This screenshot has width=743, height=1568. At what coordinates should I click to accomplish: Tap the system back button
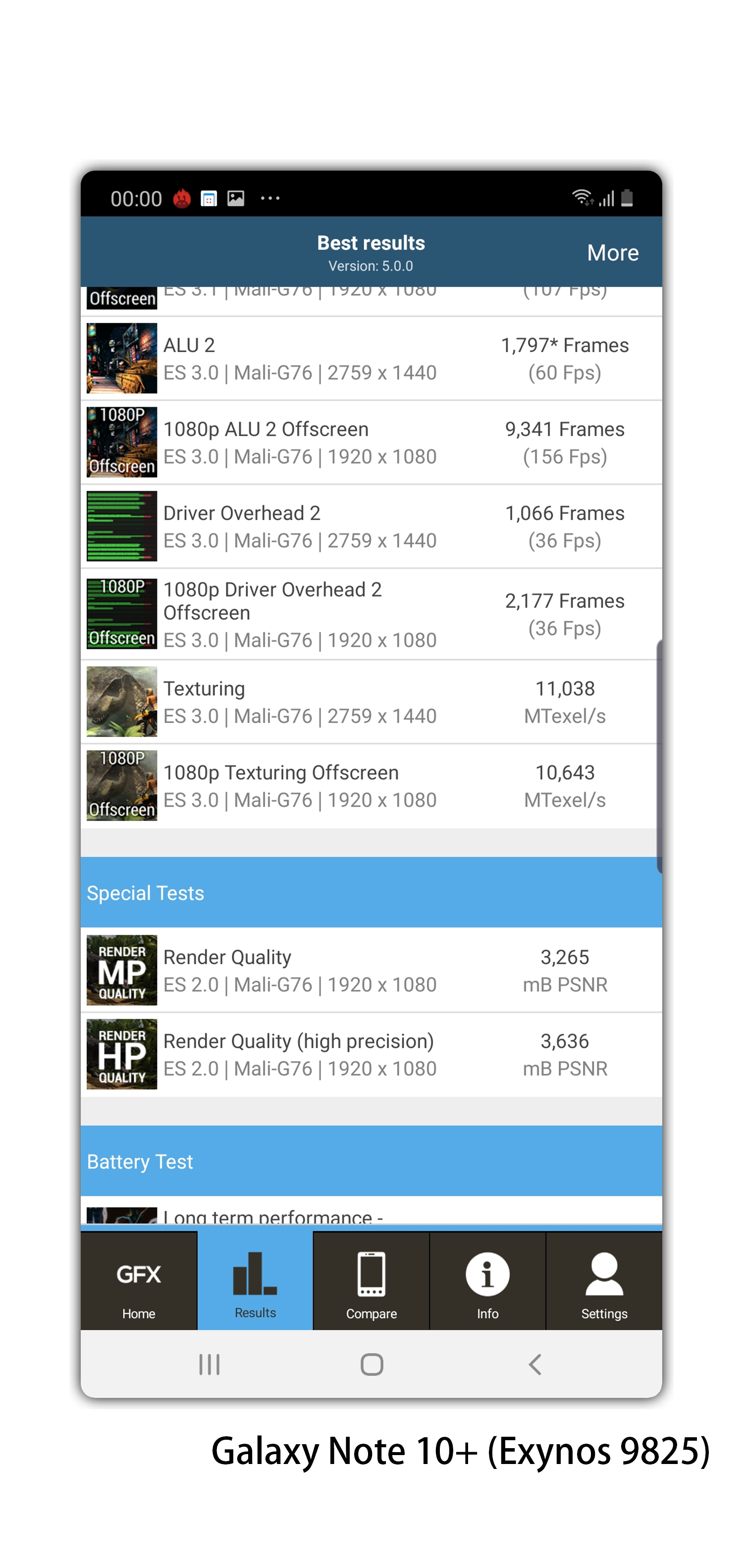535,1365
